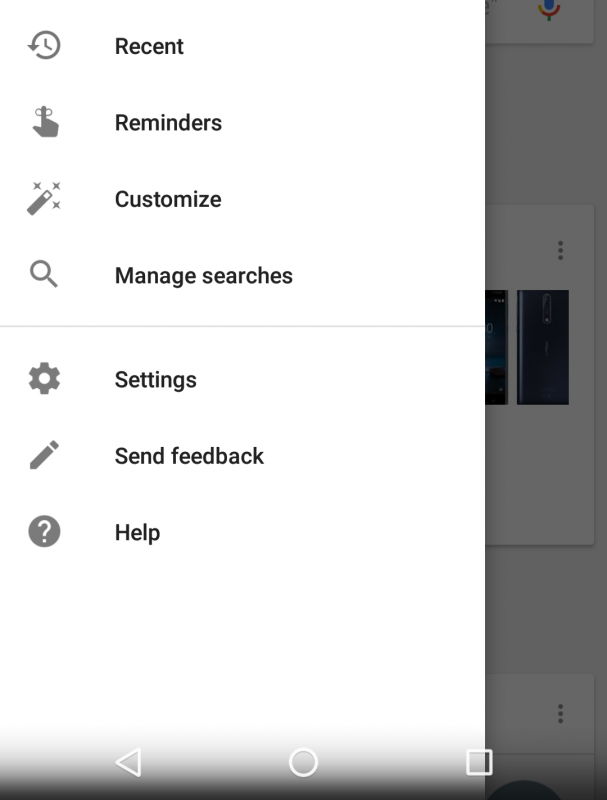Show recent apps

[479, 763]
